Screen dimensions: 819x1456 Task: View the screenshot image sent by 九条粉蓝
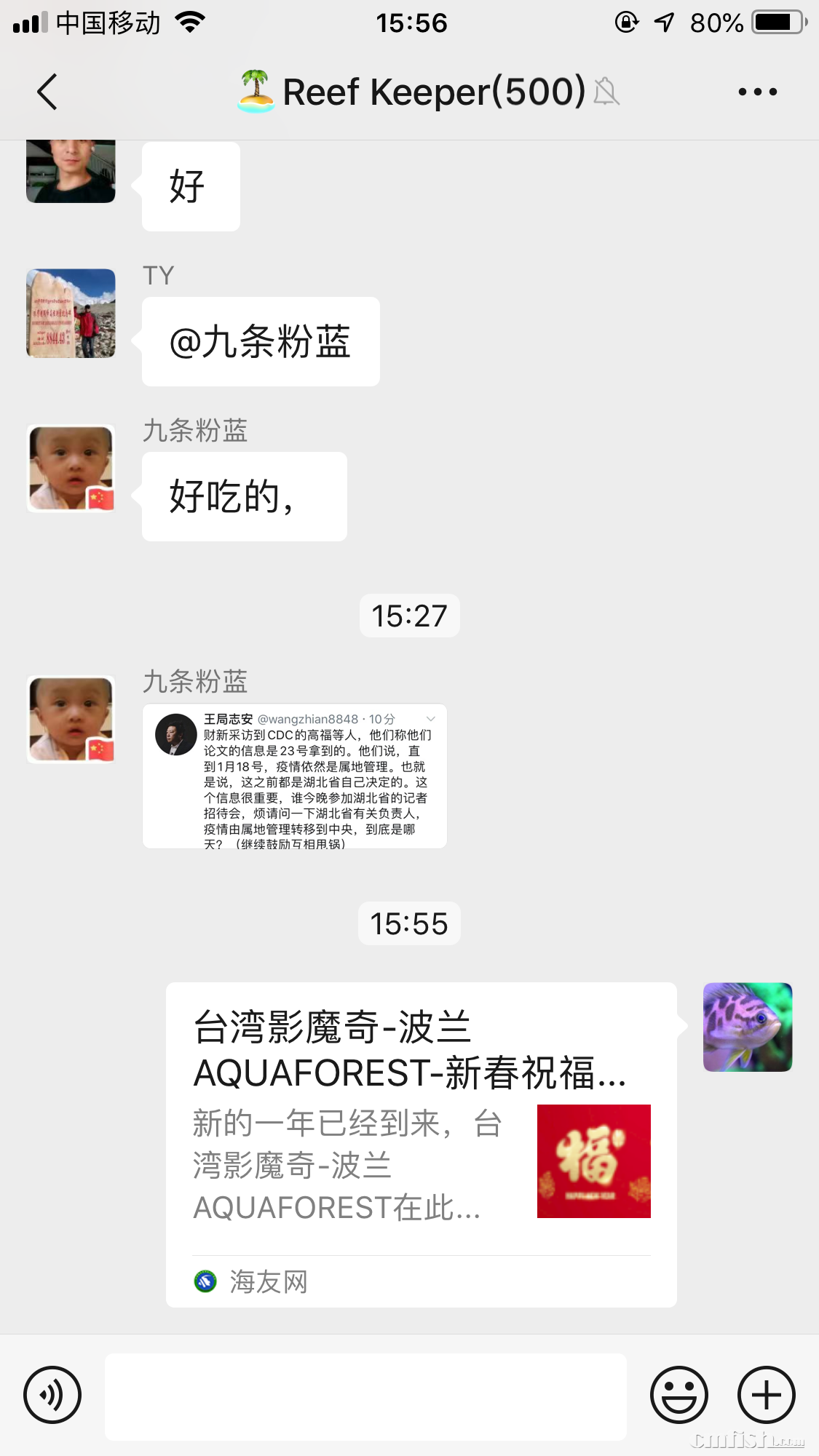tap(295, 776)
